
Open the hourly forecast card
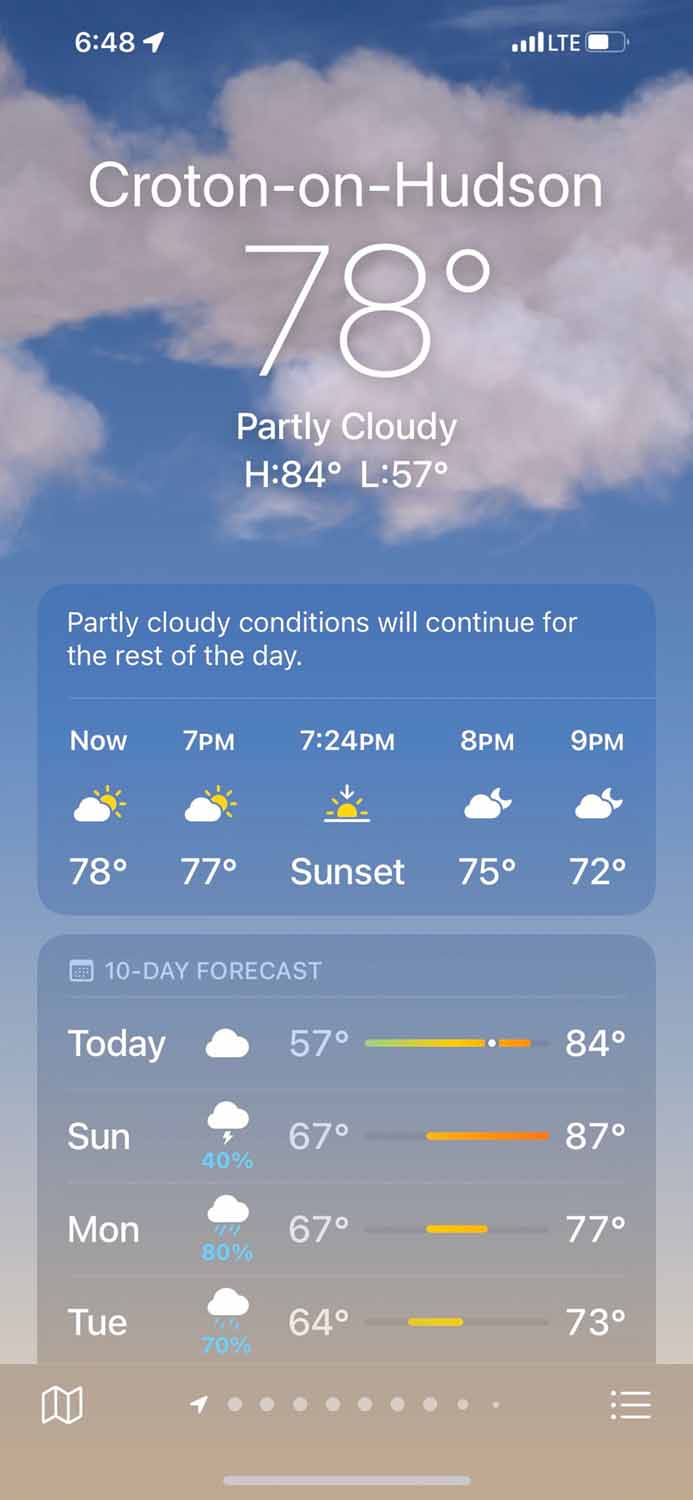click(346, 750)
